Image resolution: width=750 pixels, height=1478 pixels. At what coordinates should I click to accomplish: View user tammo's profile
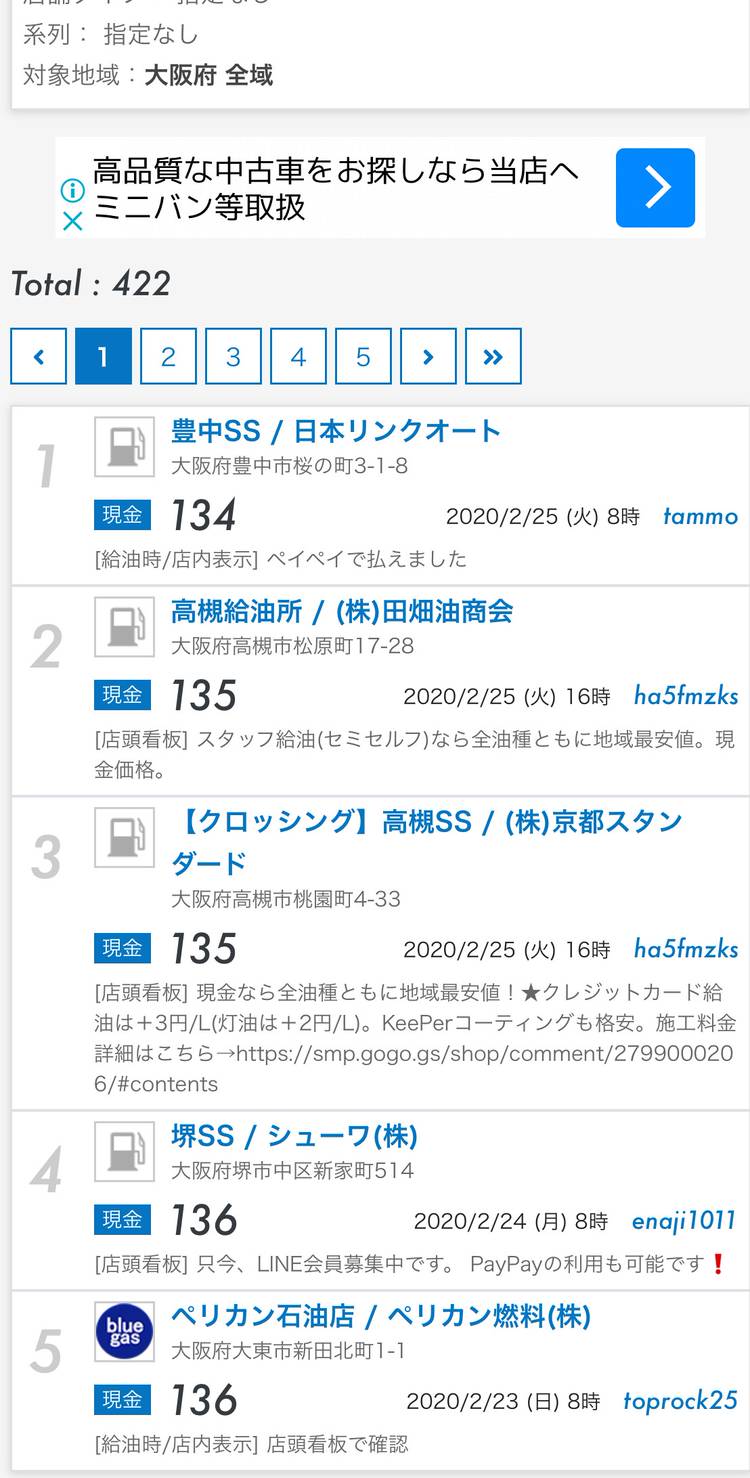(x=700, y=517)
